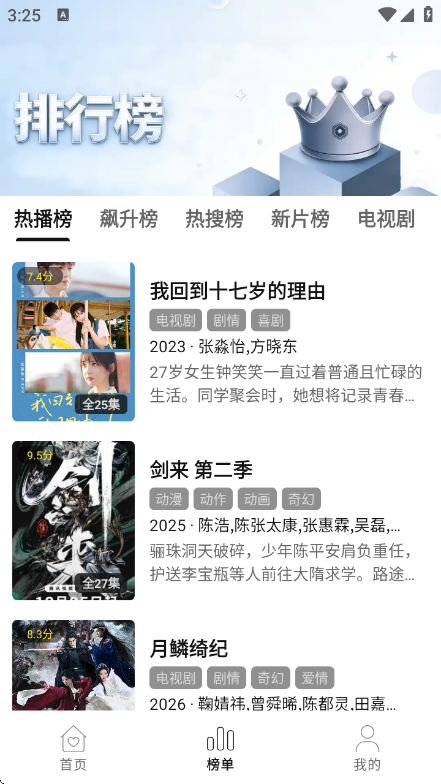Open 我回到十七岁的理由 details
Image resolution: width=441 pixels, height=784 pixels.
220,342
